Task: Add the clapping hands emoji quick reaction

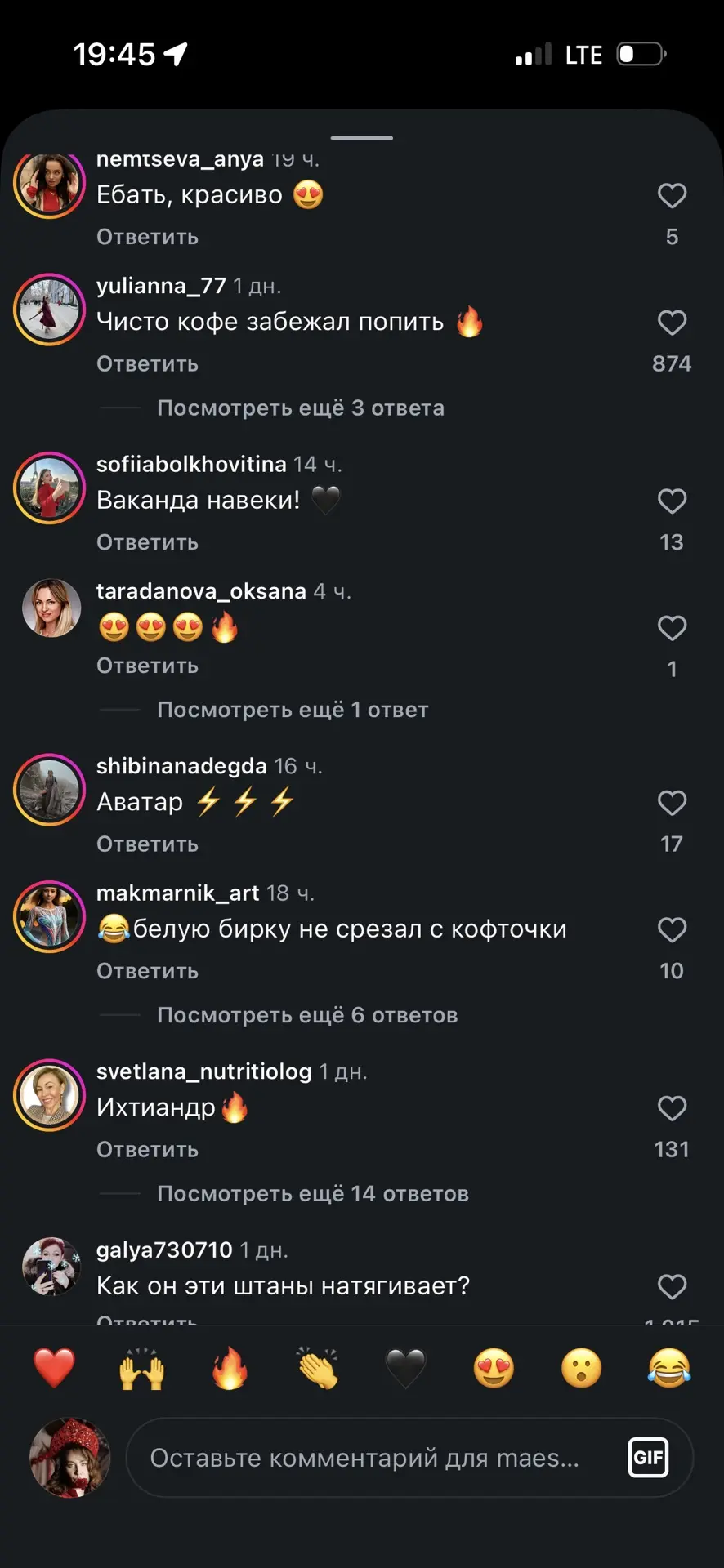Action: tap(318, 1368)
